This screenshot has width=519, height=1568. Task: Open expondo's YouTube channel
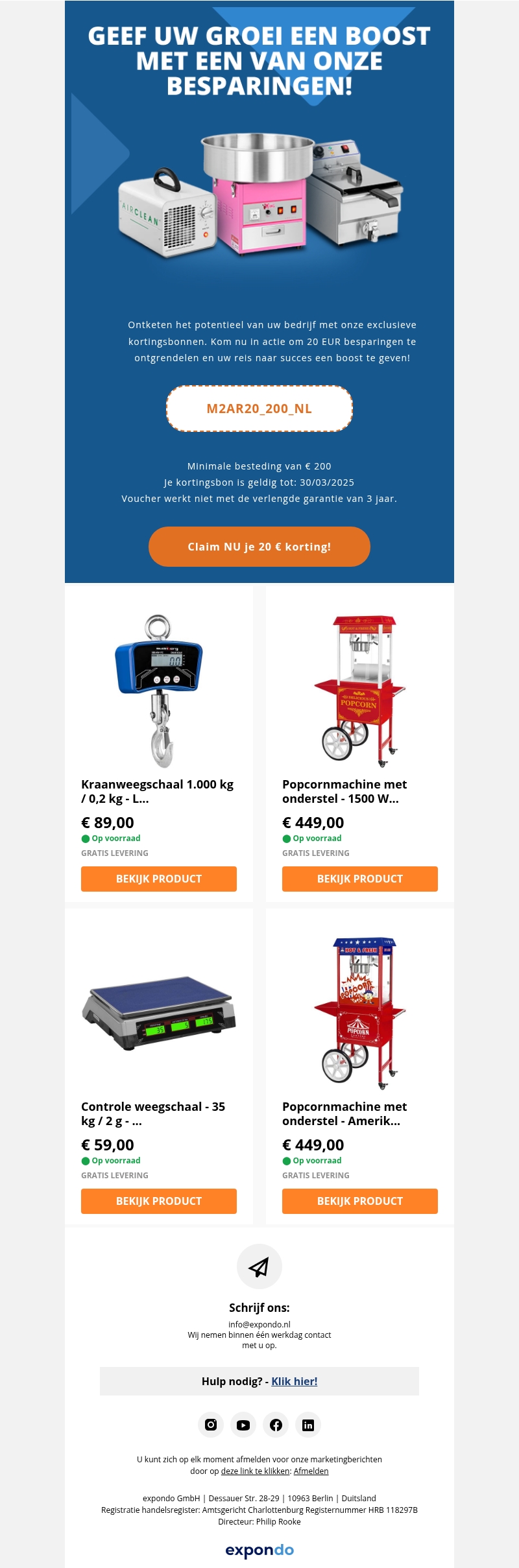(243, 1425)
